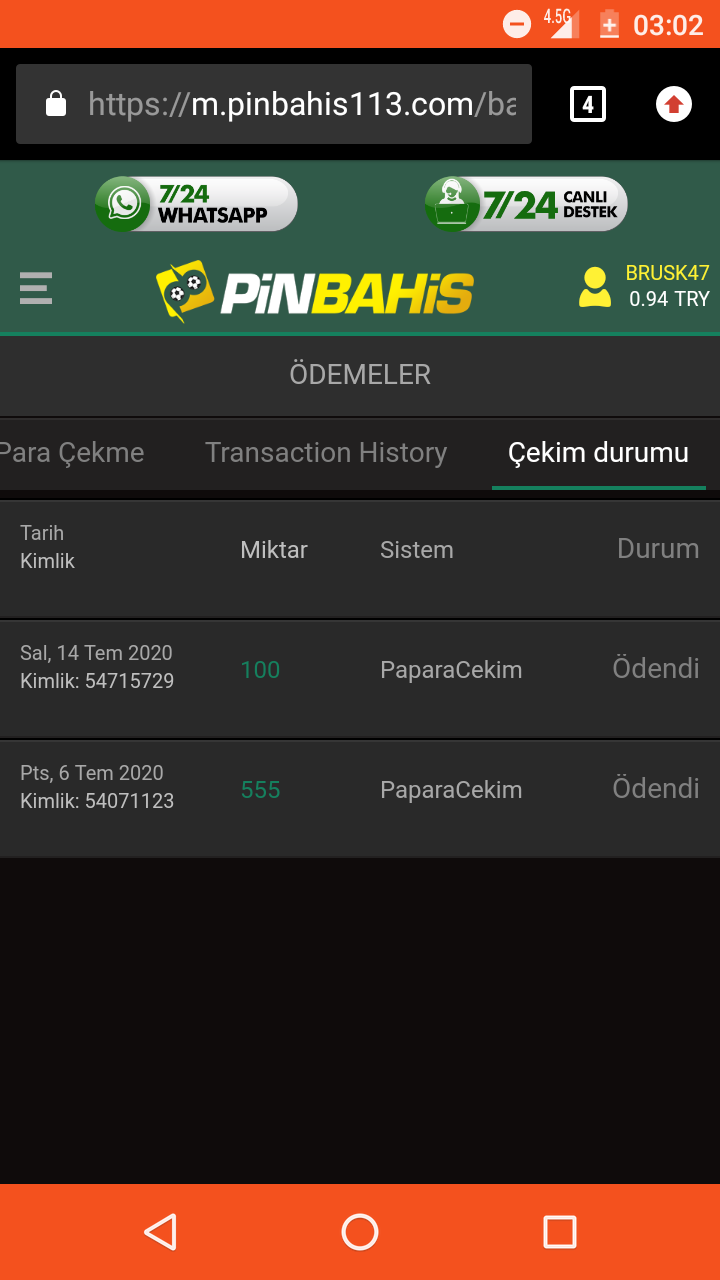Go back with the system back button

(160, 1232)
